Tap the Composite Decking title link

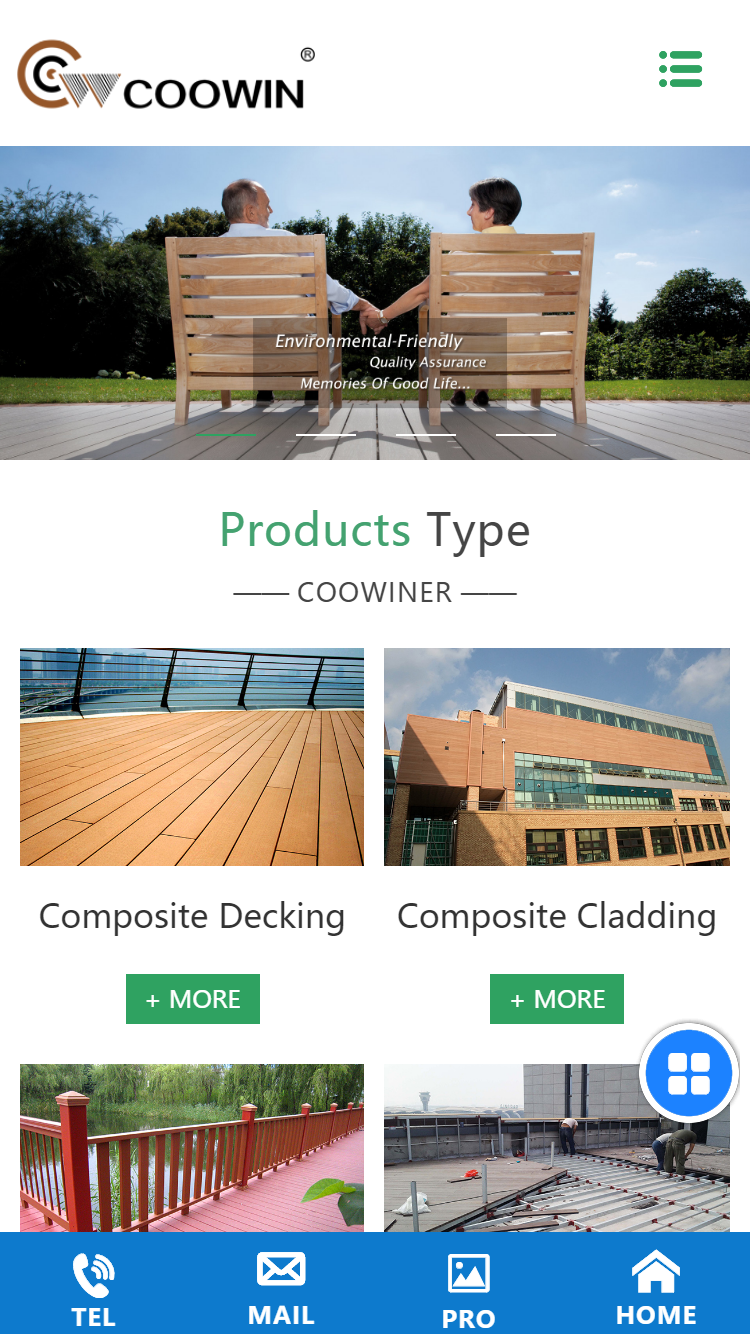(x=192, y=916)
